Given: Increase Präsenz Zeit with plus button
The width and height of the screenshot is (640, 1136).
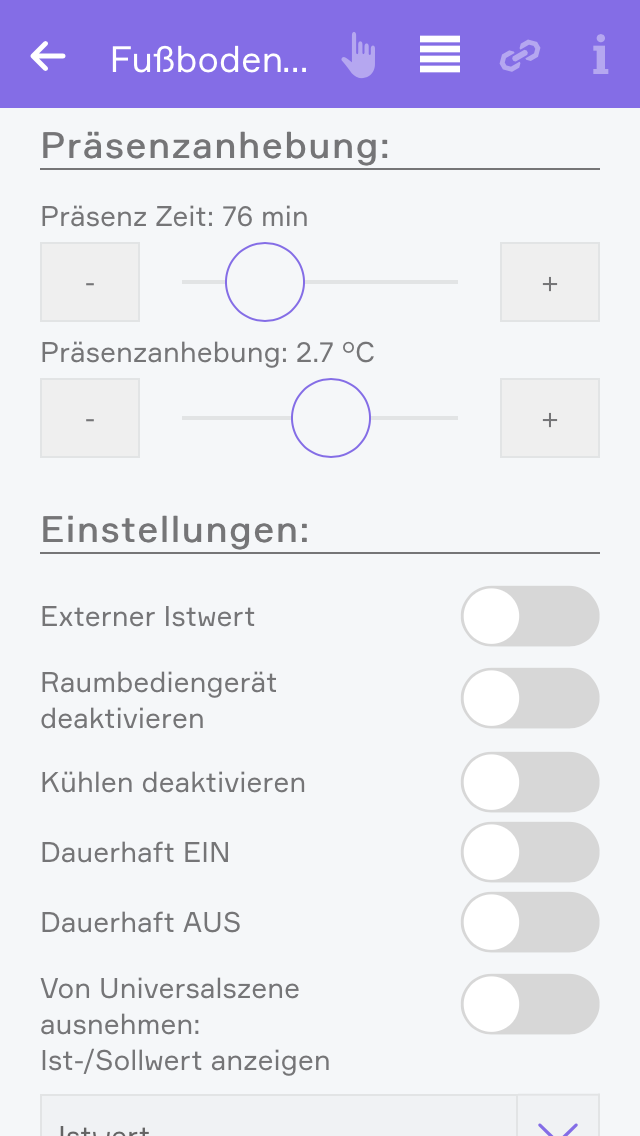Looking at the screenshot, I should click(549, 282).
